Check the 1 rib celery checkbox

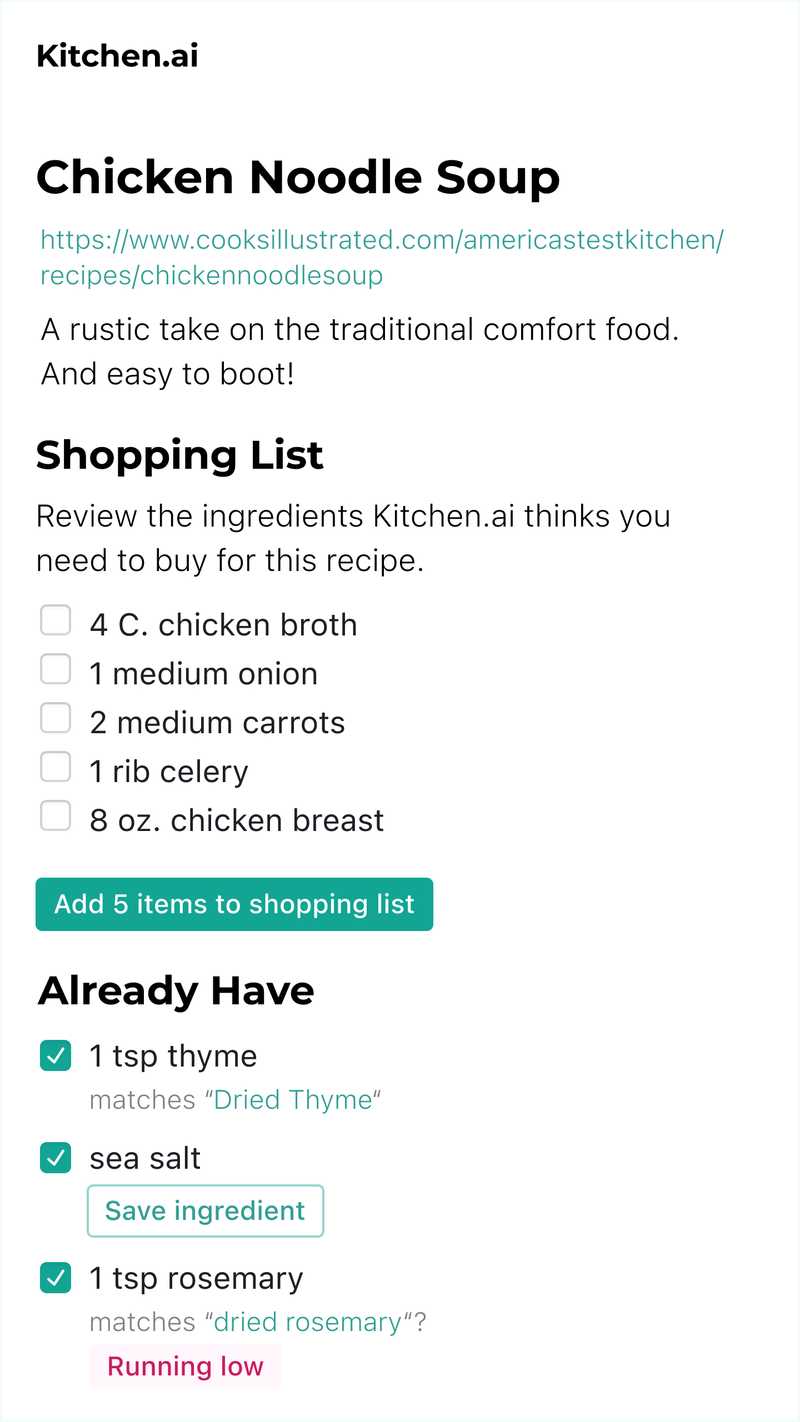point(55,766)
